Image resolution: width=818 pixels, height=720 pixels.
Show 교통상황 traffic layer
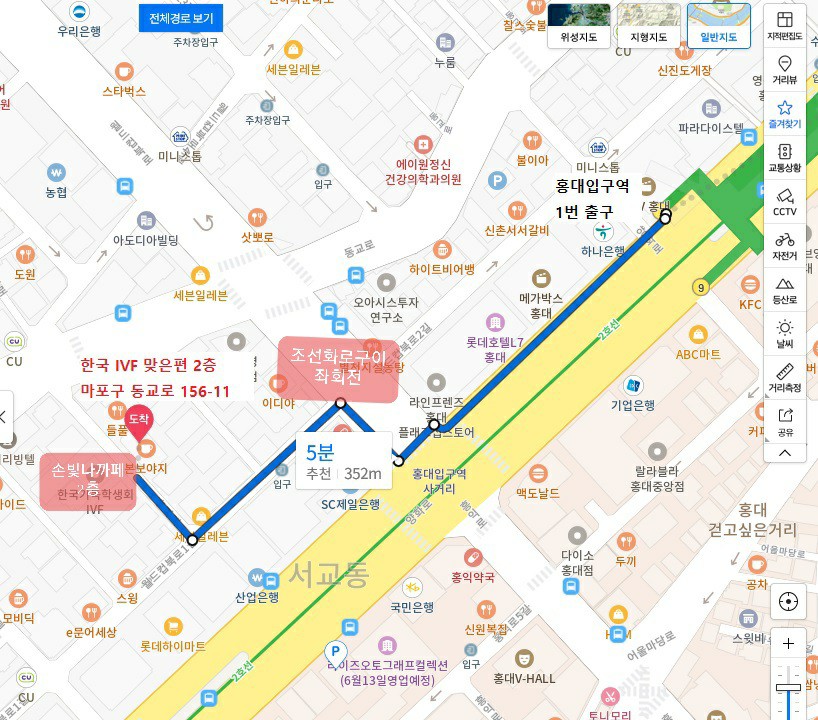pos(785,158)
